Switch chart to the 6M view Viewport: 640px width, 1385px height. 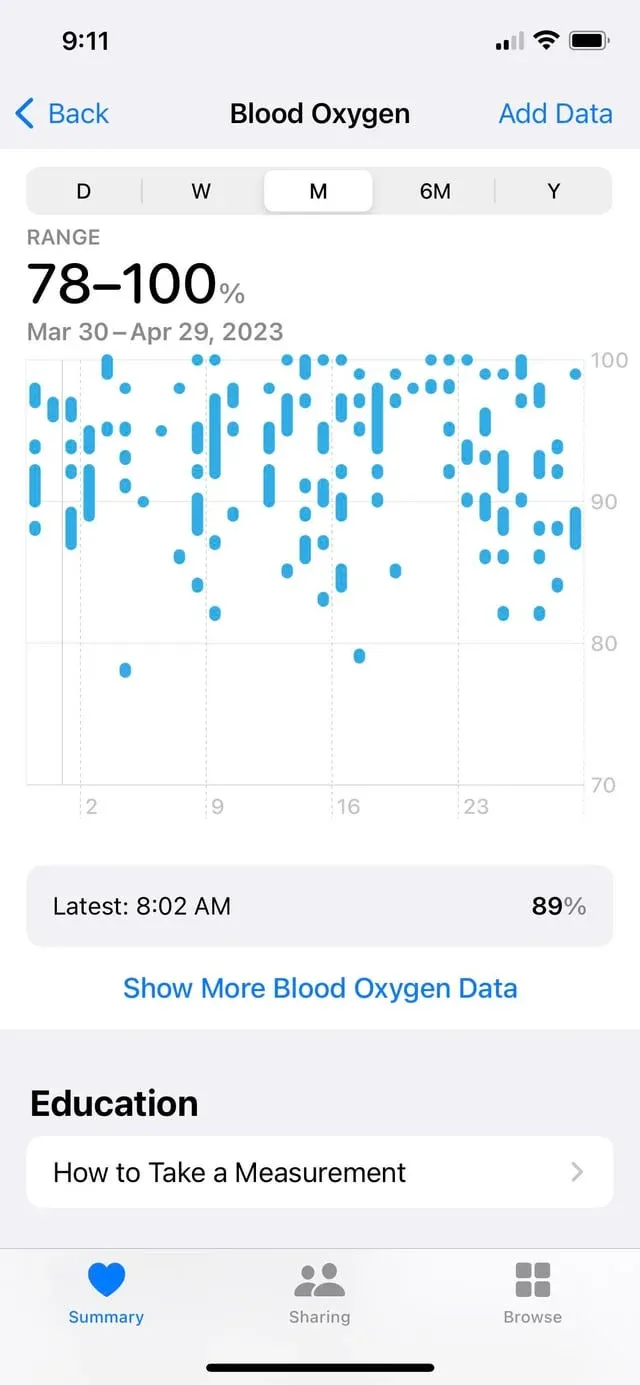pyautogui.click(x=435, y=191)
